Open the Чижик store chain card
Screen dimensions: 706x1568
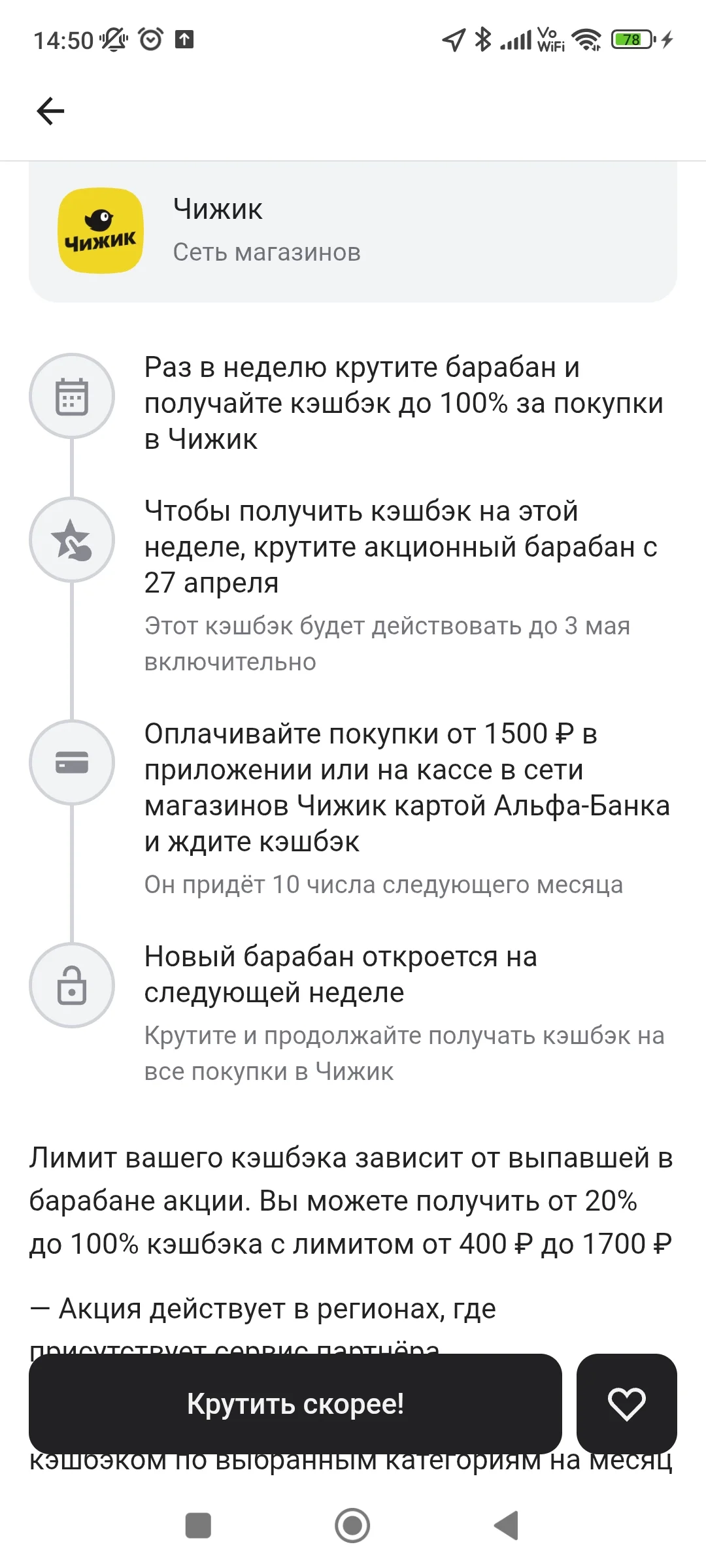coord(353,232)
